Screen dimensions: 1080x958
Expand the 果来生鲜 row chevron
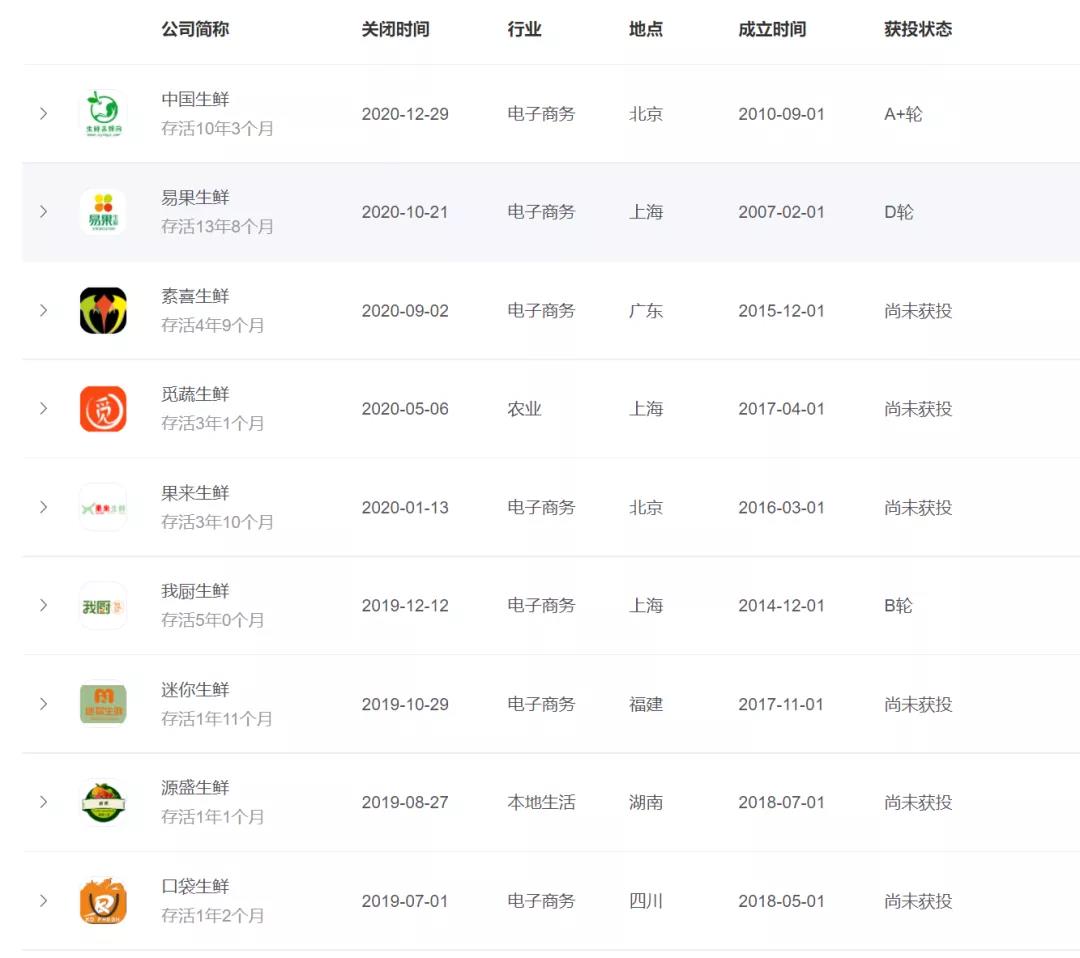(43, 507)
